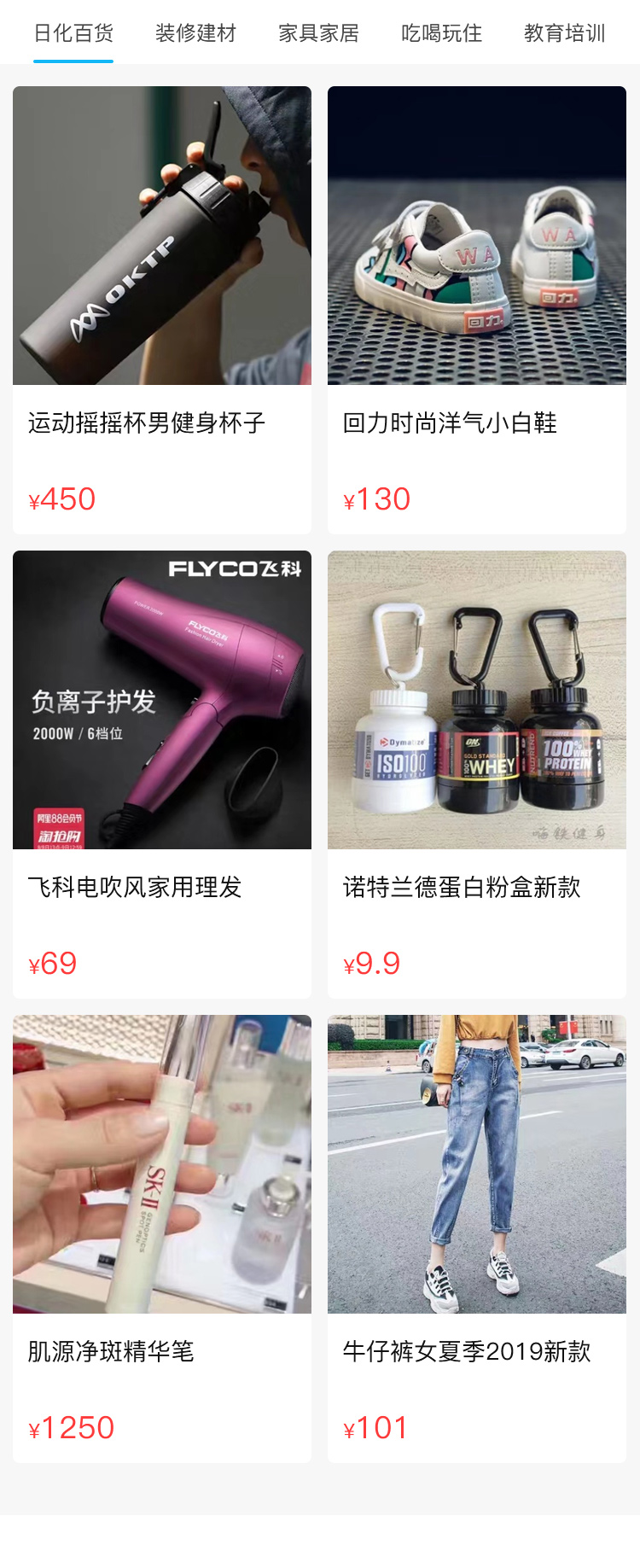
Task: Switch to the 装修建材 tab
Action: point(195,33)
